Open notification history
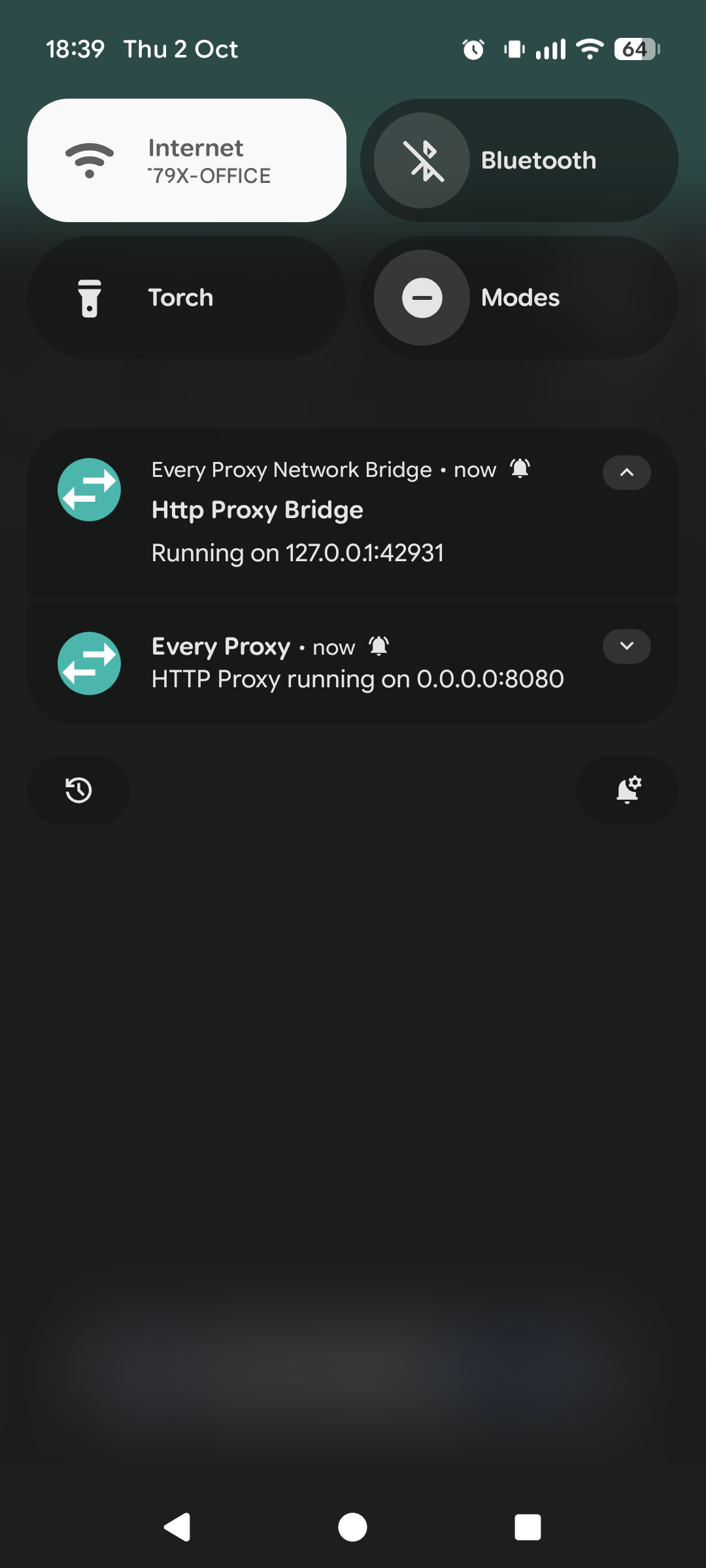706x1568 pixels. point(78,790)
